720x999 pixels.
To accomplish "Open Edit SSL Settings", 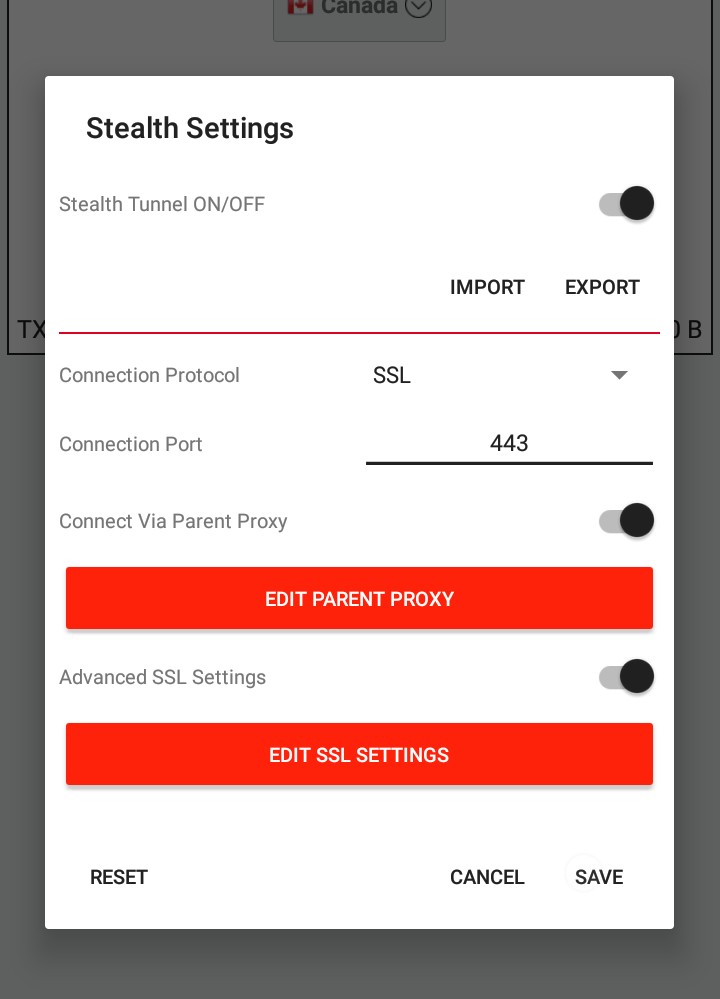I will click(359, 755).
